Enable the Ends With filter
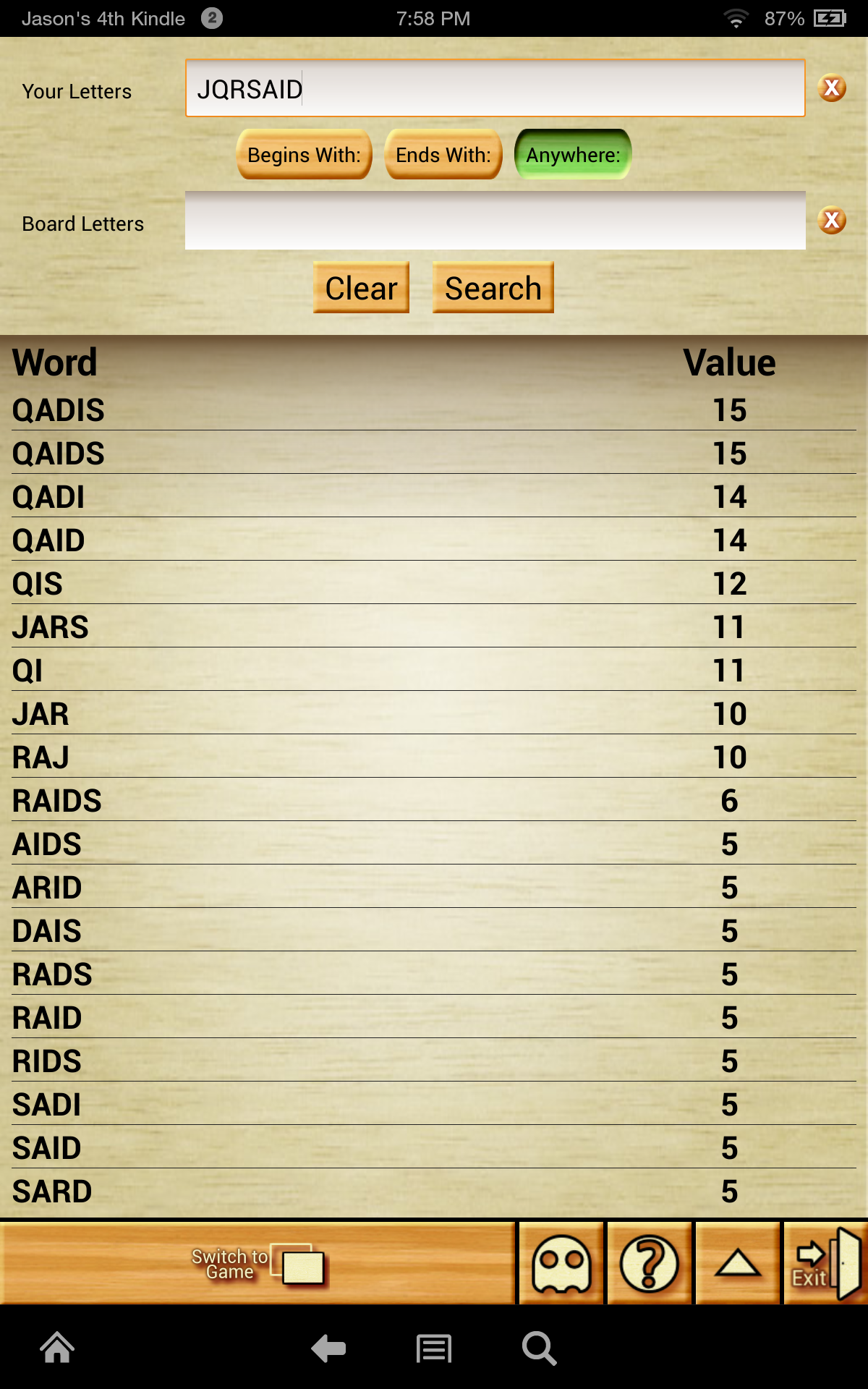 (443, 154)
